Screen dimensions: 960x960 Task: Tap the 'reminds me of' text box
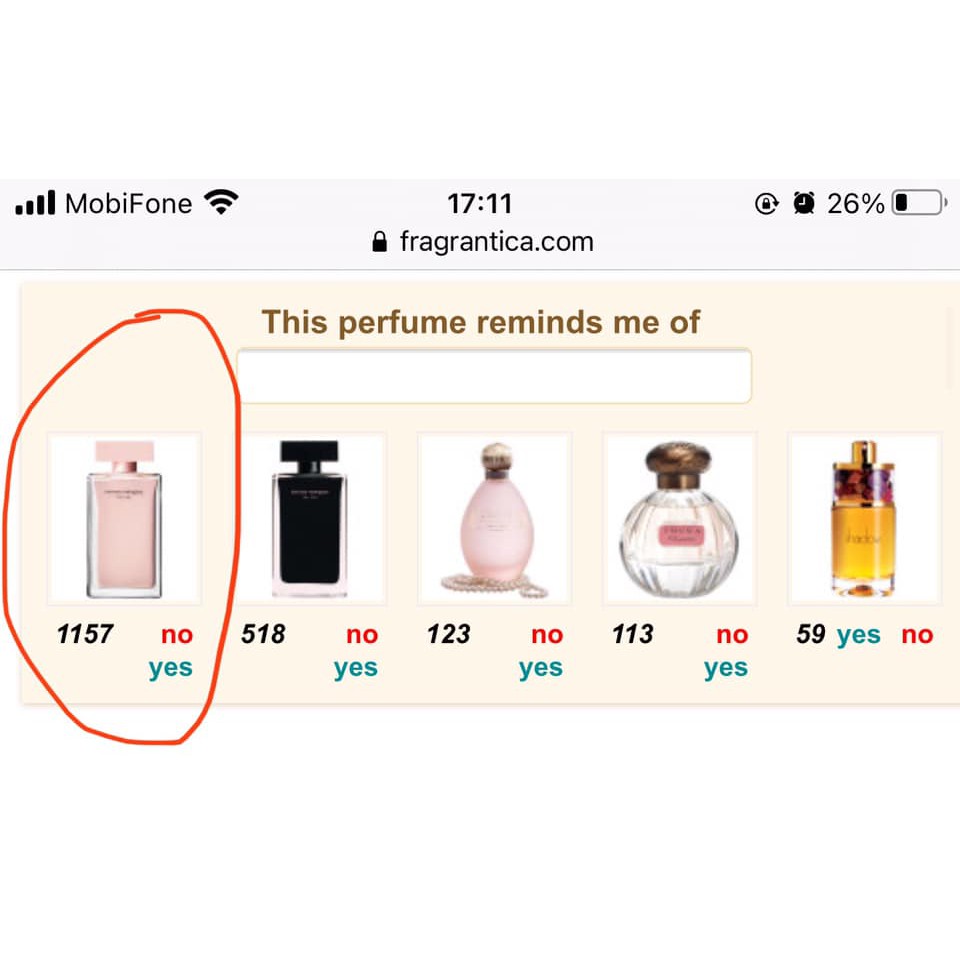[494, 376]
